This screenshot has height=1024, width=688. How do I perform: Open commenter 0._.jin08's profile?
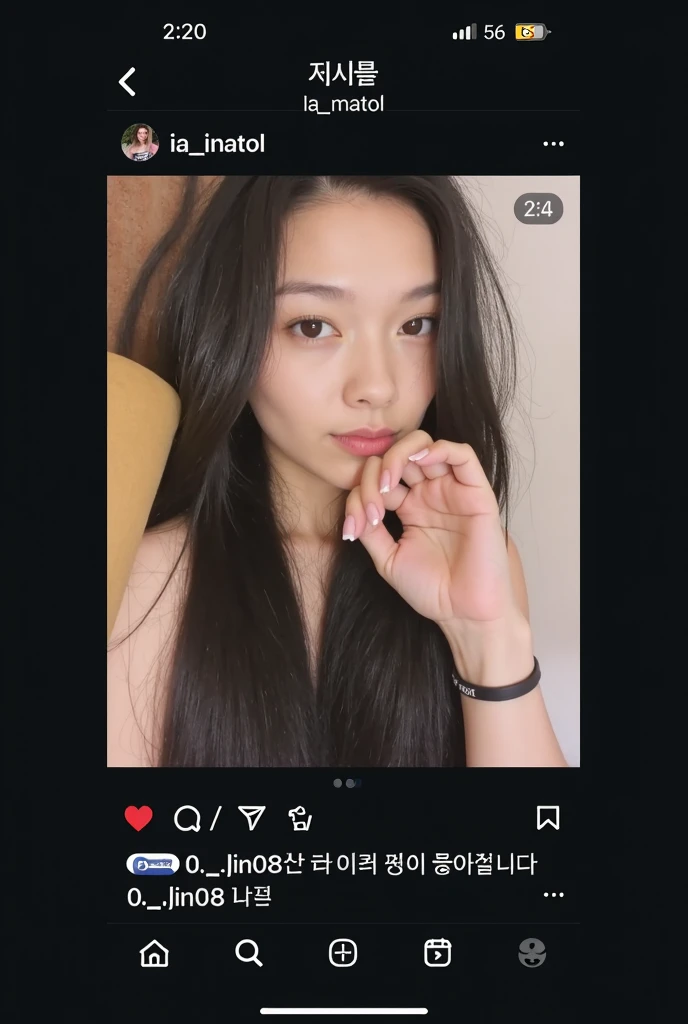coord(176,897)
